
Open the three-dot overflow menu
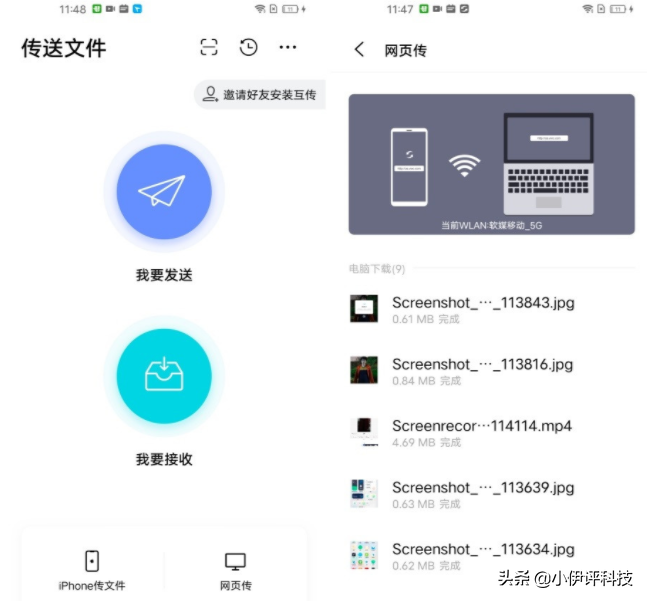(288, 47)
